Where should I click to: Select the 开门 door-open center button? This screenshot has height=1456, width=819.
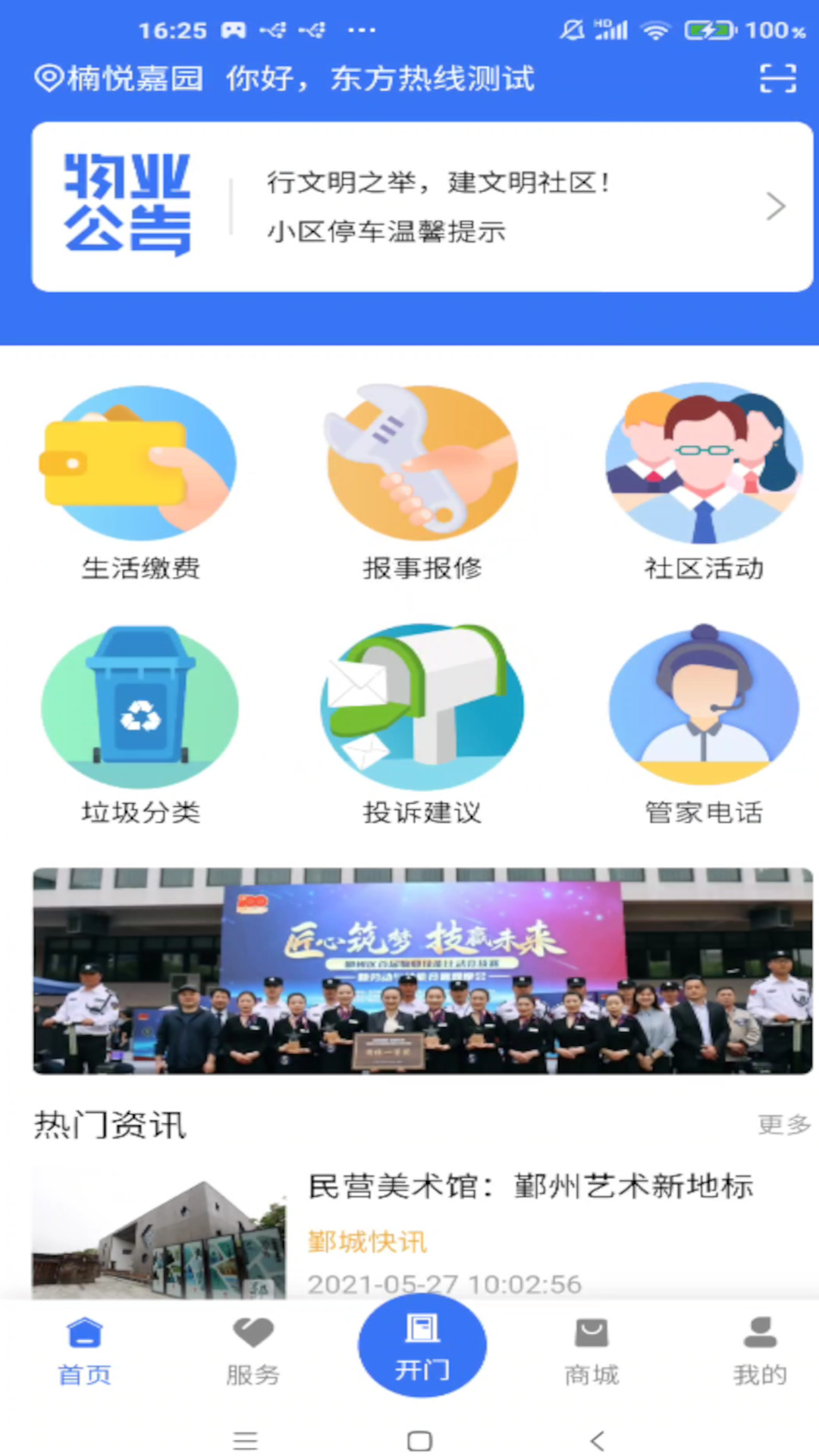coord(422,1346)
